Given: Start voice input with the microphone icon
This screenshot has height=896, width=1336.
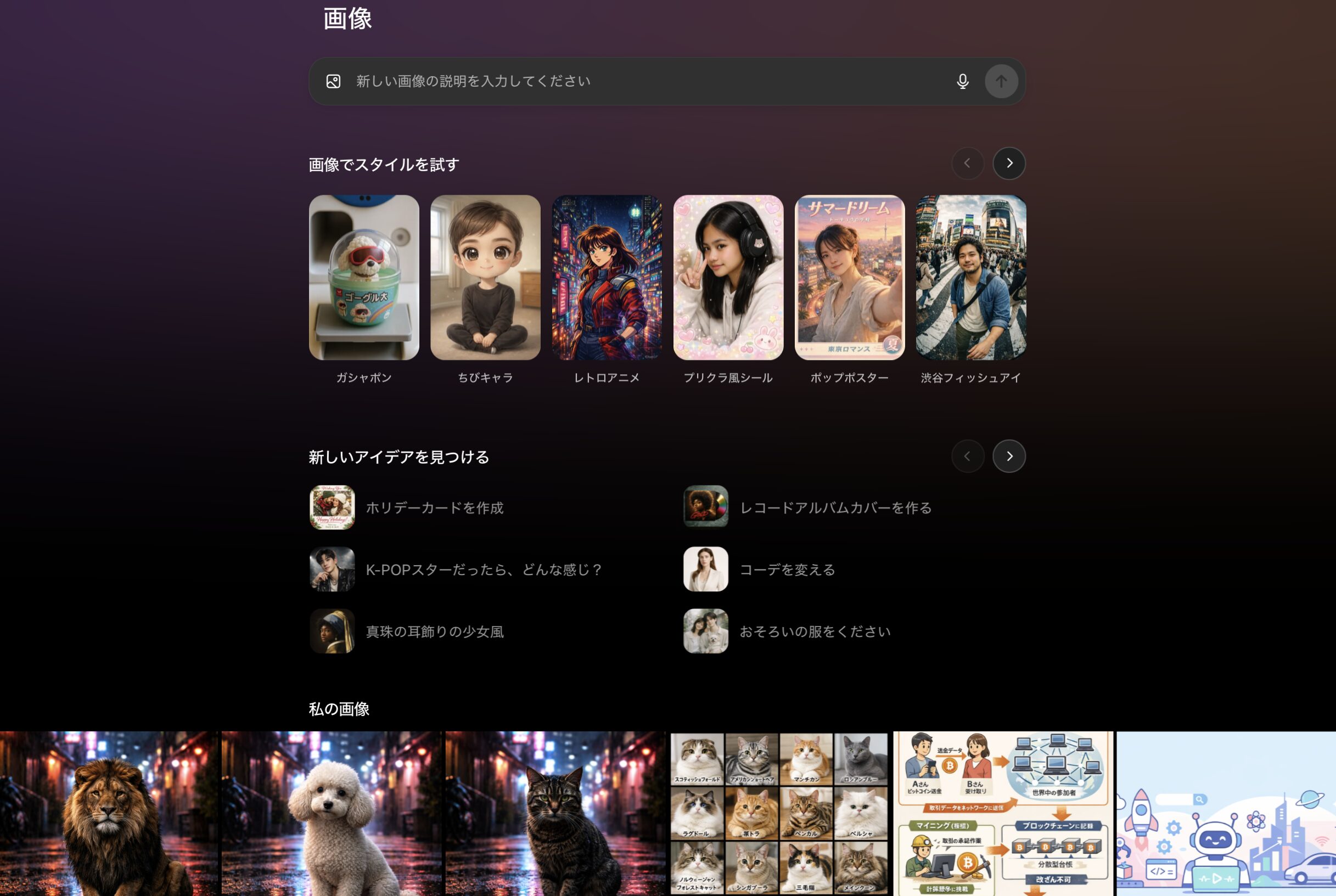Looking at the screenshot, I should pos(962,81).
